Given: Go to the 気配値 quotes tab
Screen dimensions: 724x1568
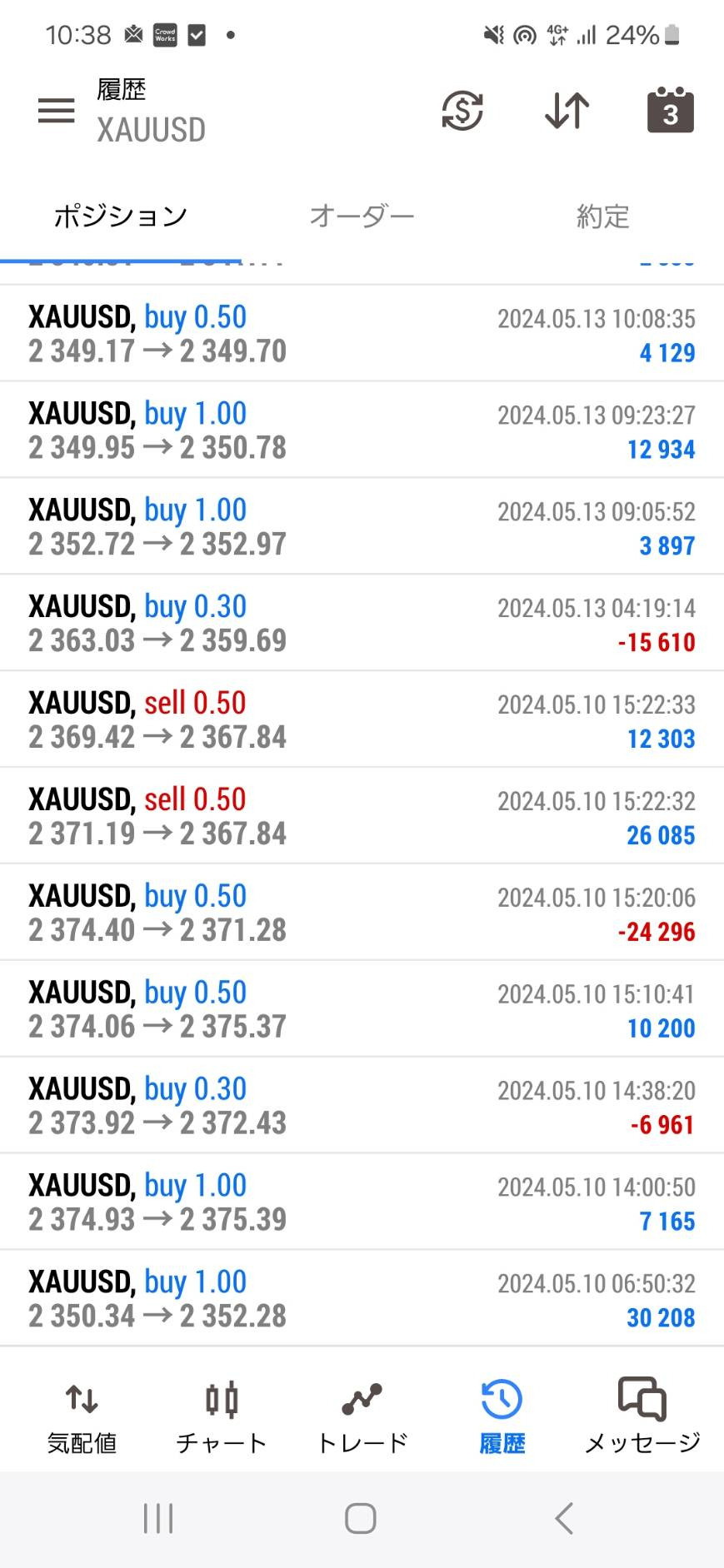Looking at the screenshot, I should click(82, 1417).
